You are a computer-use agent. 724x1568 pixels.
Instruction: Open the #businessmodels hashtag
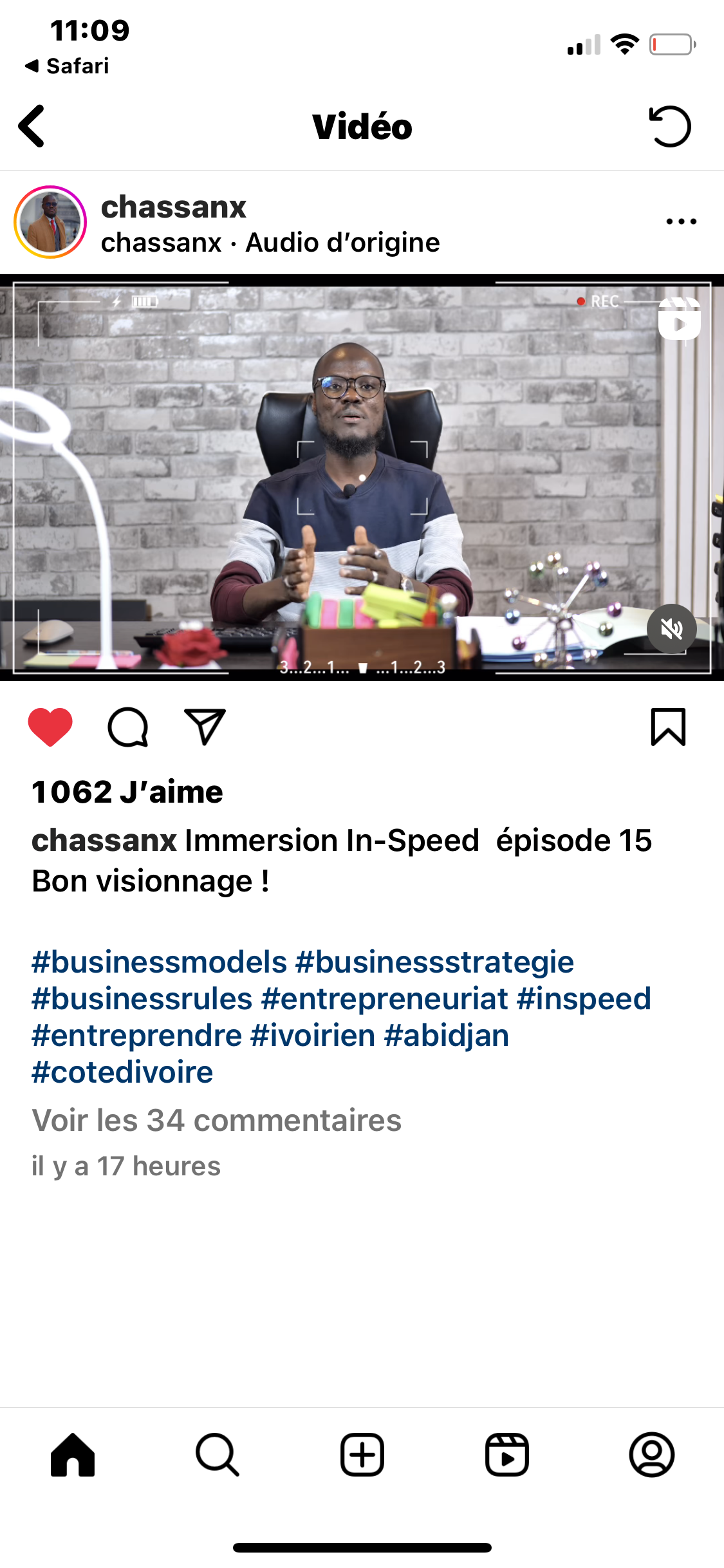pyautogui.click(x=159, y=962)
